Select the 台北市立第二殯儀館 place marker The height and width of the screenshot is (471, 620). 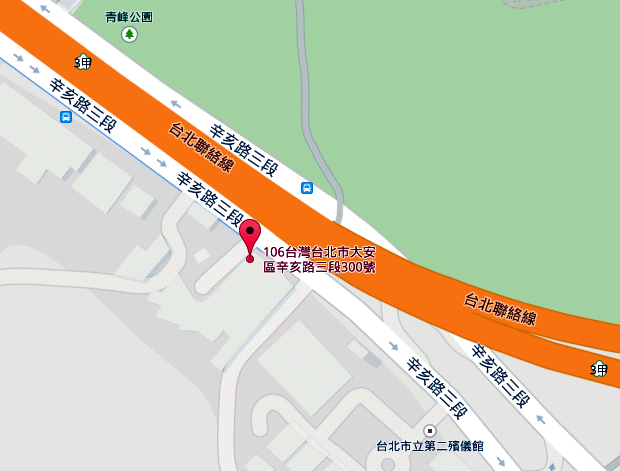(430, 430)
